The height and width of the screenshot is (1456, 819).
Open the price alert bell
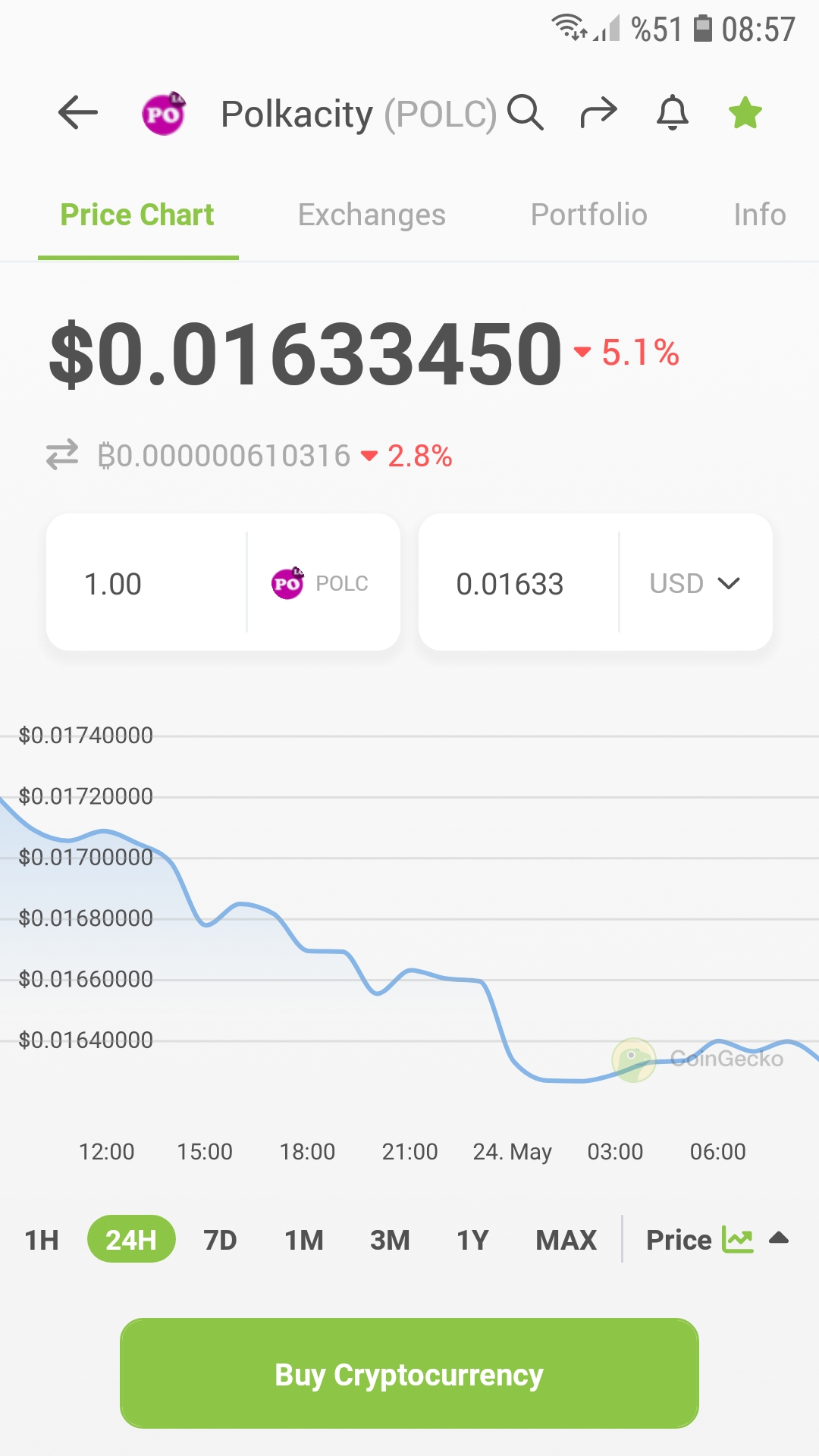point(672,113)
